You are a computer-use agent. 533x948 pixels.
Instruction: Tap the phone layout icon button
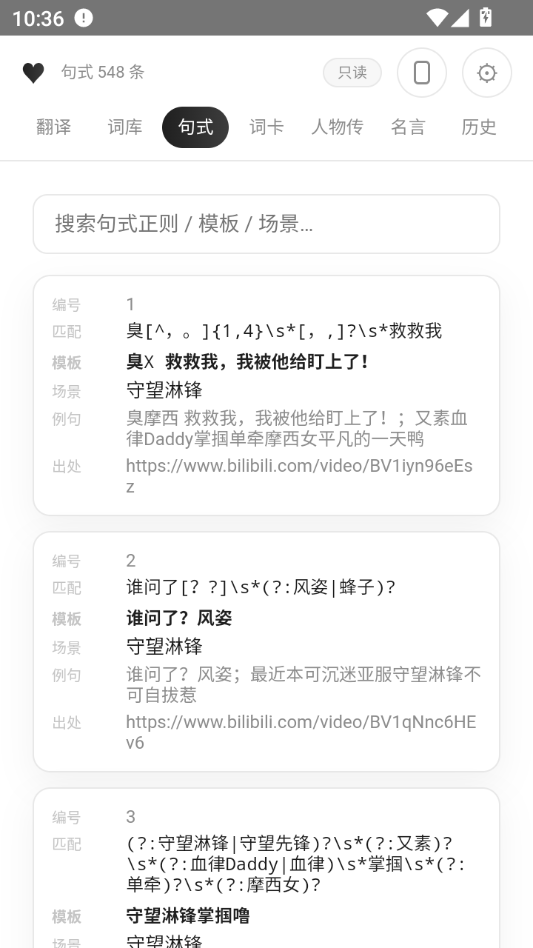(x=422, y=73)
